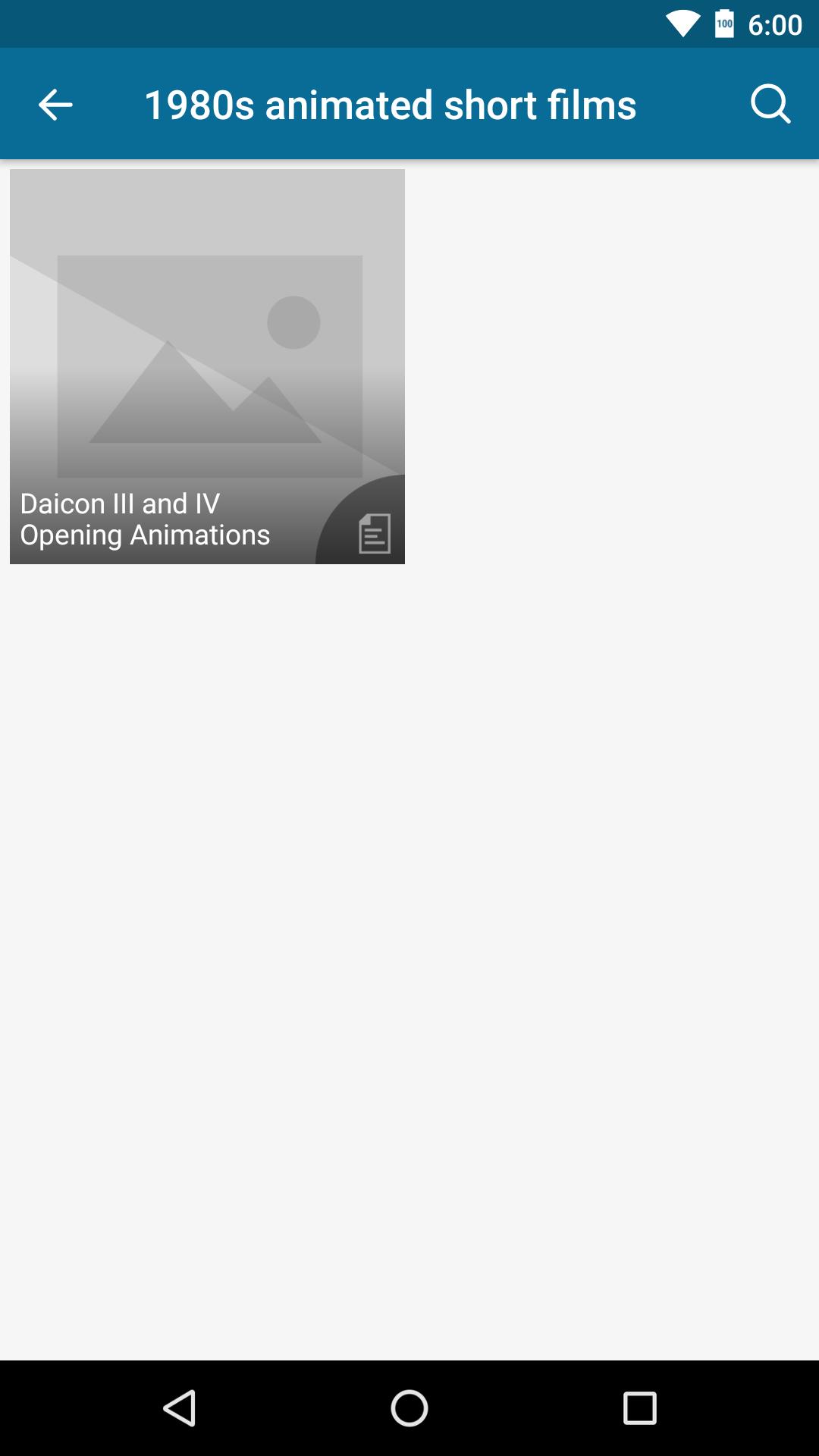The width and height of the screenshot is (819, 1456).
Task: Tap the system home button
Action: pyautogui.click(x=409, y=1408)
